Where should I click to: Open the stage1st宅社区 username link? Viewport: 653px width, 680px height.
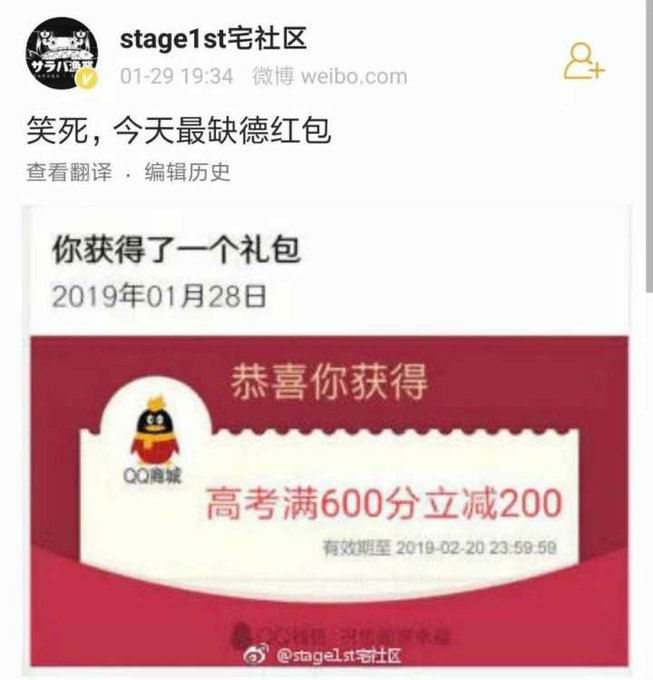212,39
